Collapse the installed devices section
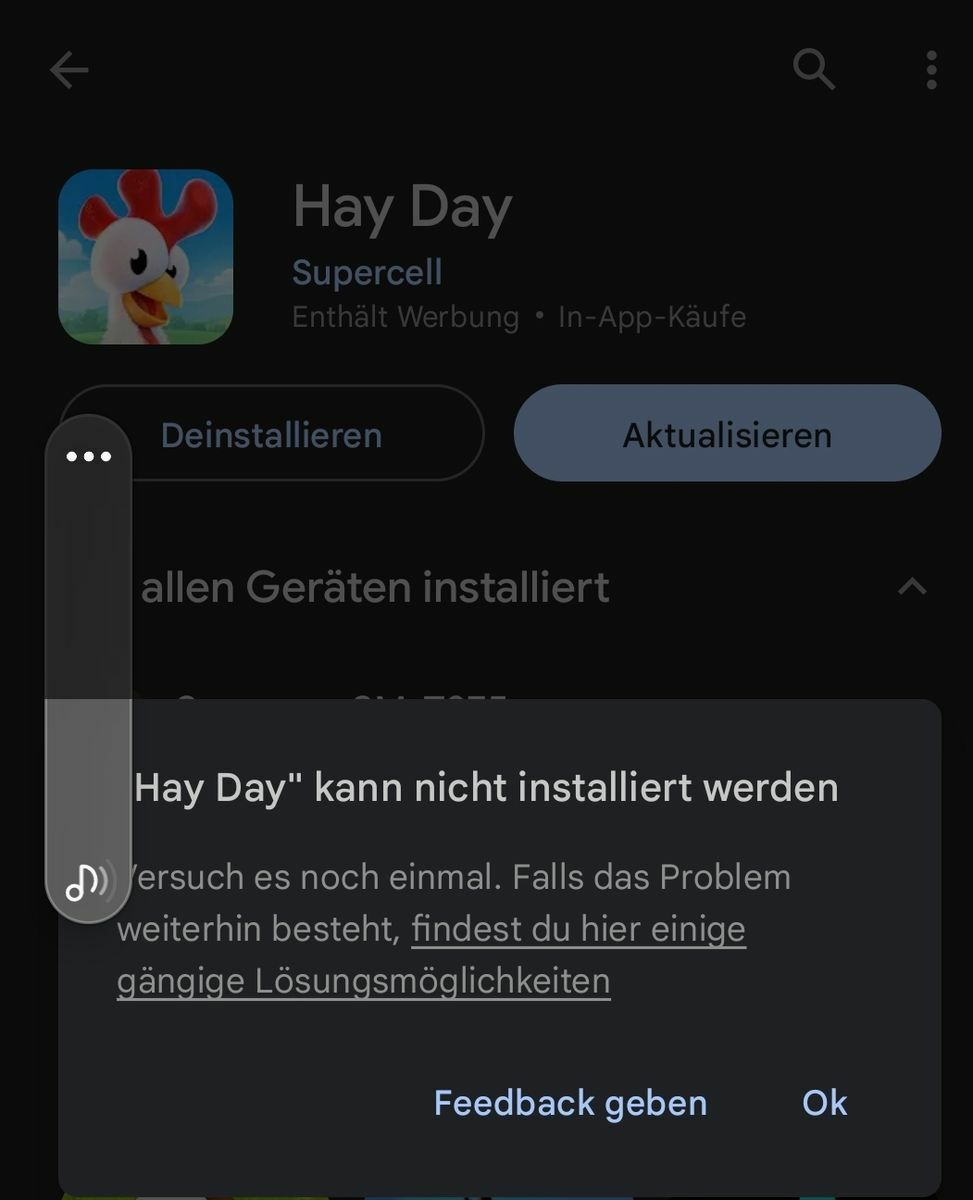 912,587
